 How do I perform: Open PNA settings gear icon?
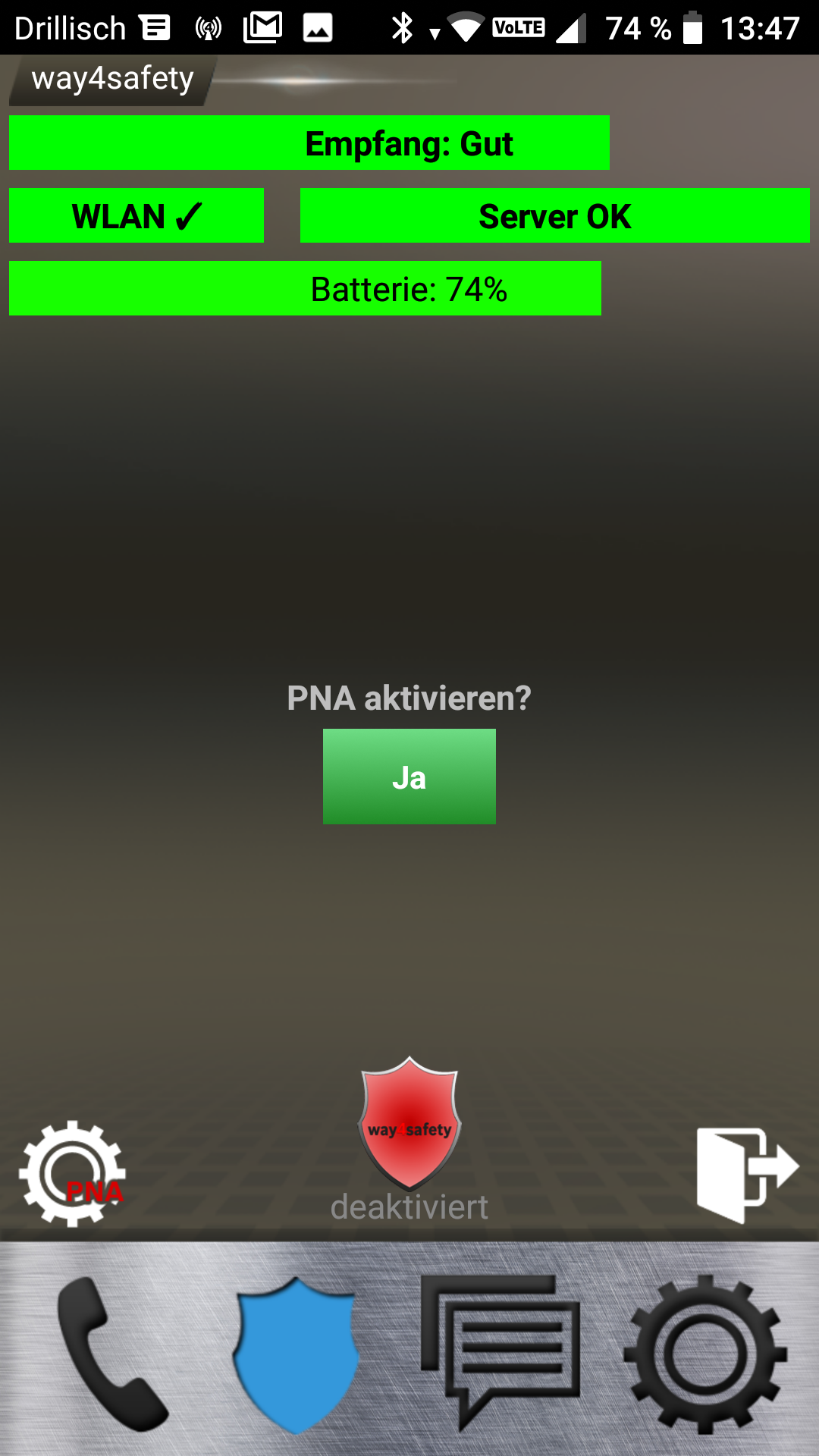(73, 1173)
